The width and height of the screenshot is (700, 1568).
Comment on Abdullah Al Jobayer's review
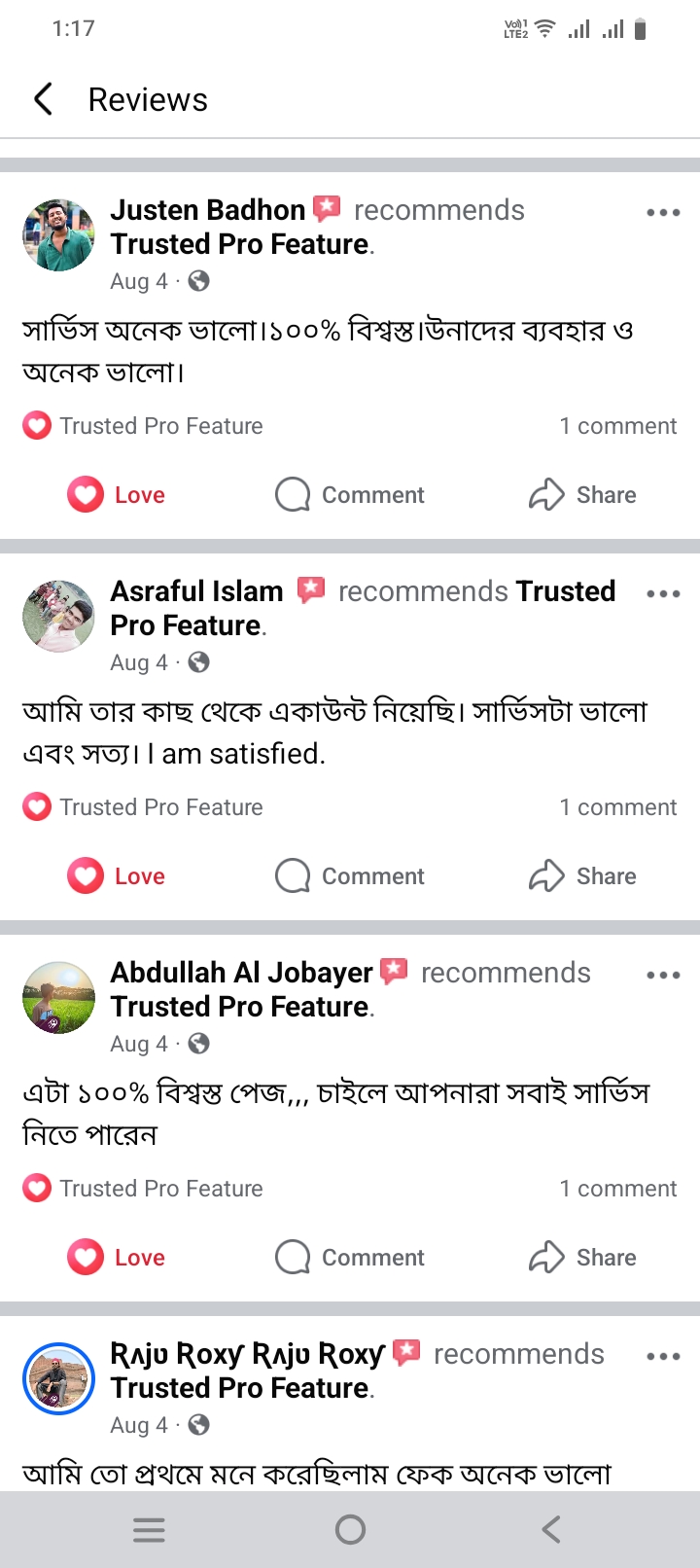pos(350,1258)
